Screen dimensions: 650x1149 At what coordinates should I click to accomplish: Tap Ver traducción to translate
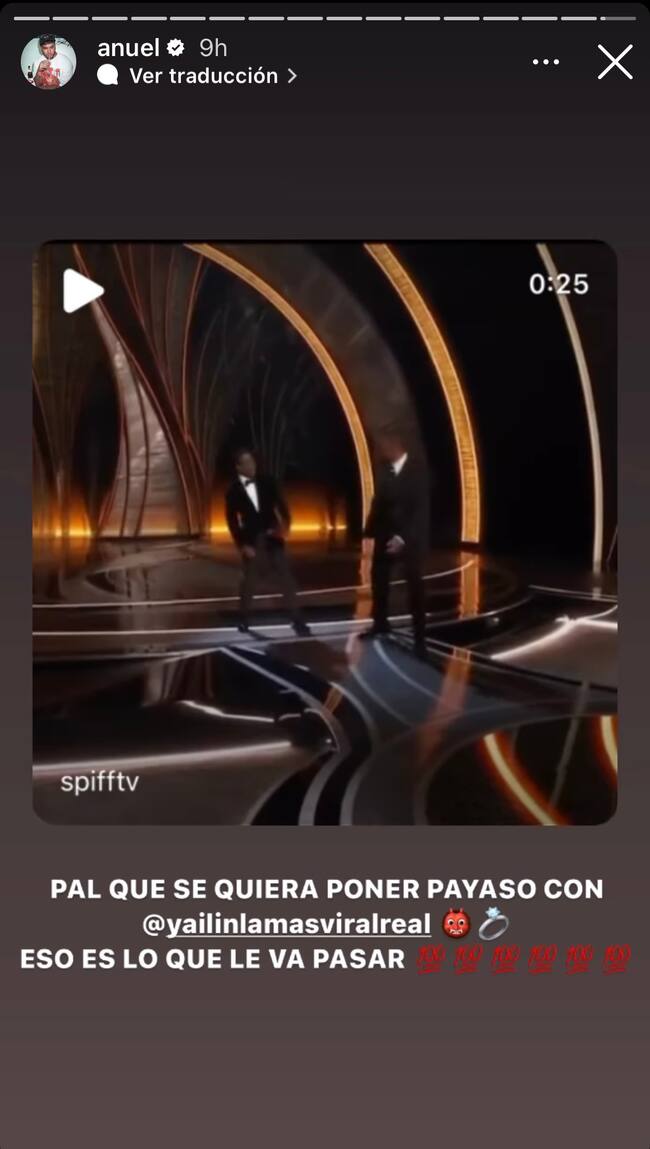[x=202, y=76]
